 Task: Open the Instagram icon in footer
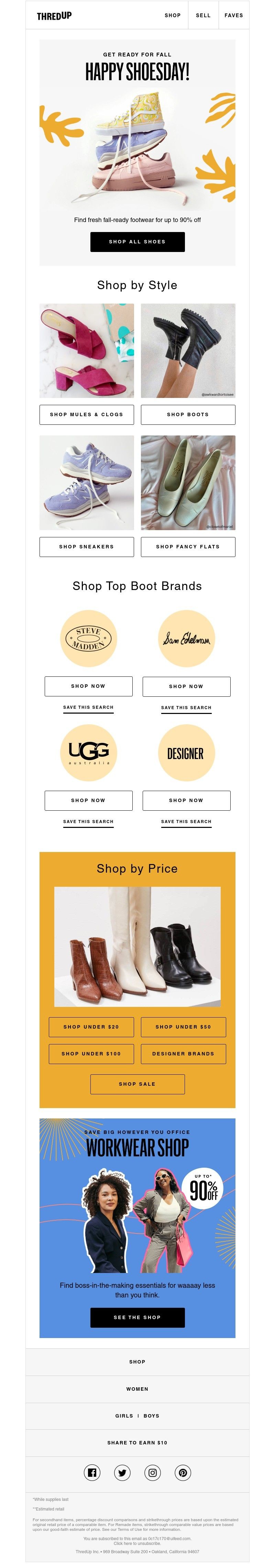[x=152, y=1473]
